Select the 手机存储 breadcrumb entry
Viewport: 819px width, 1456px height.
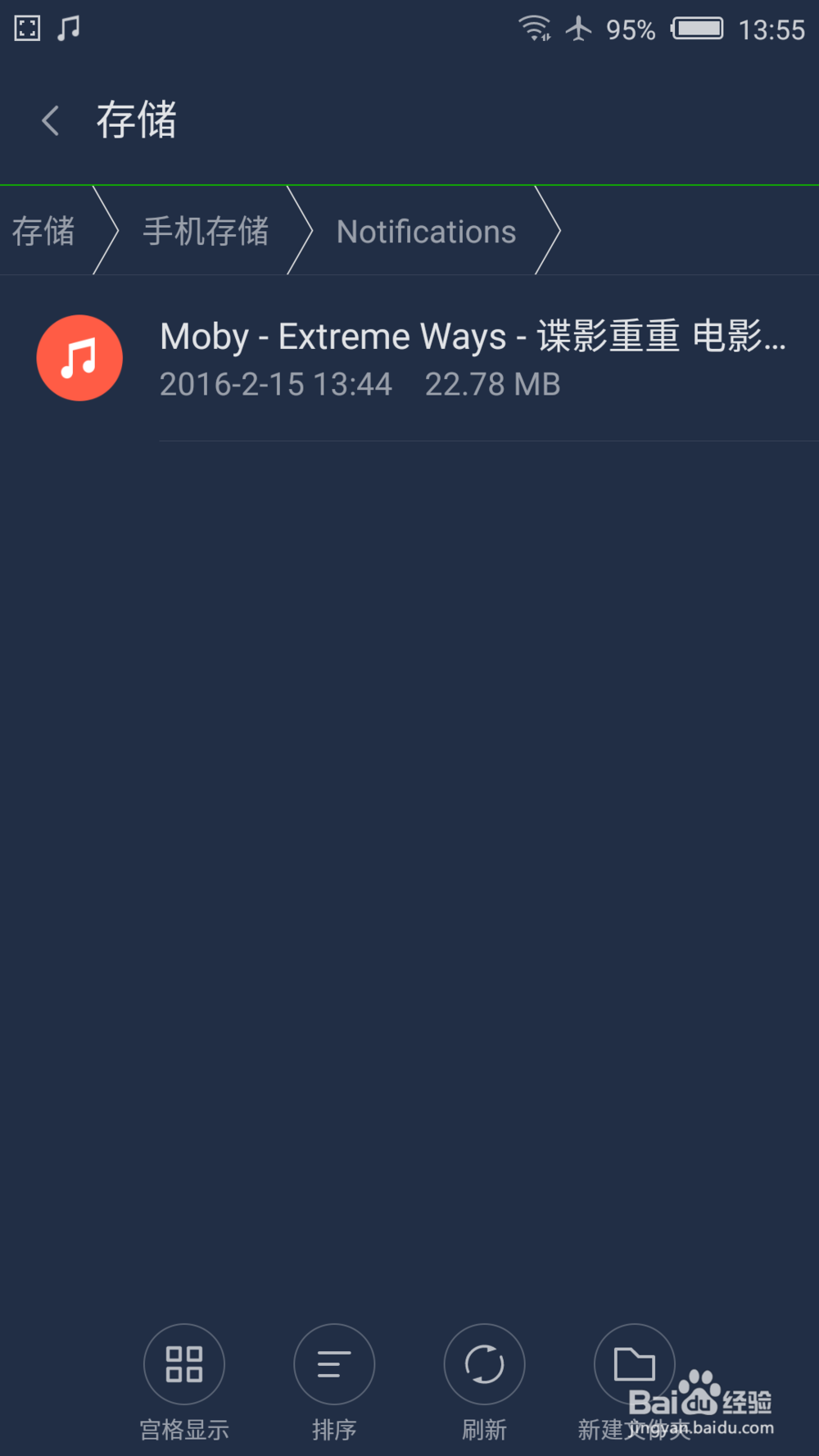[206, 230]
